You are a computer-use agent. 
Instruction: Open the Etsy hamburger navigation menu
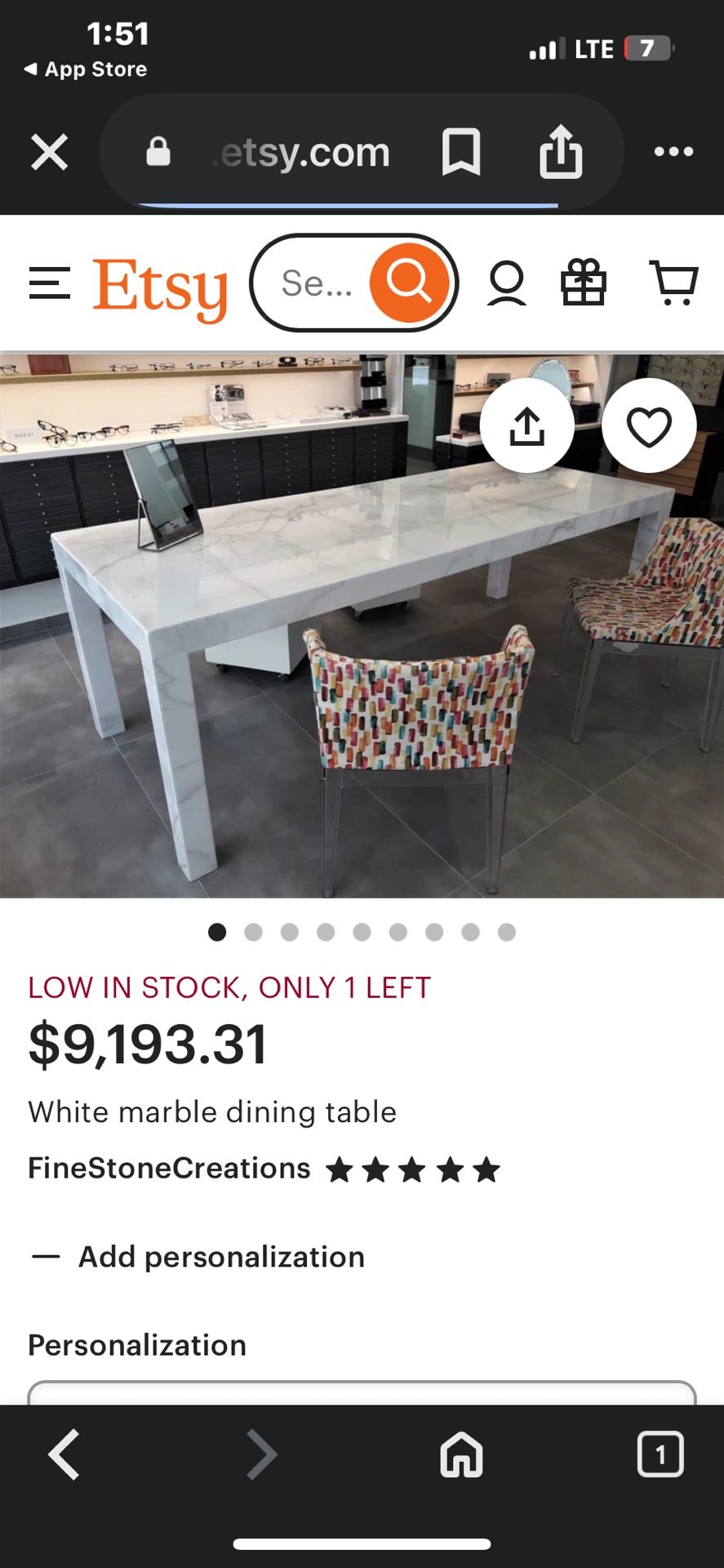click(48, 283)
